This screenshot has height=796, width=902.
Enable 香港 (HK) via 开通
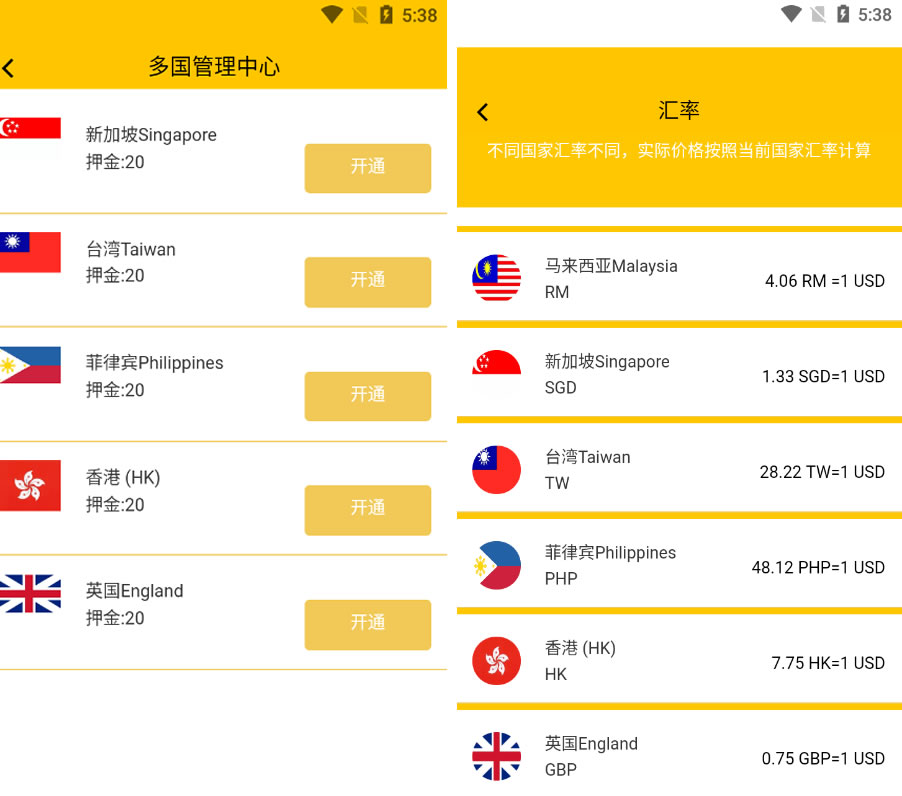coord(367,509)
